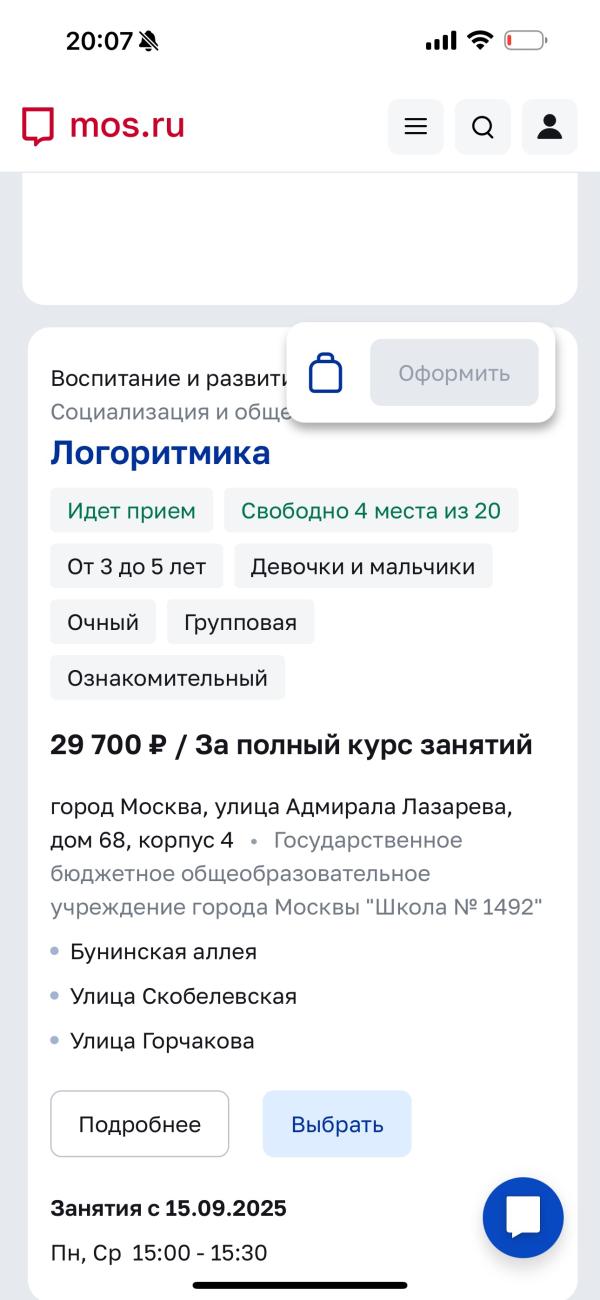Tap Подробнее for course details
600x1300 pixels.
pyautogui.click(x=140, y=1124)
